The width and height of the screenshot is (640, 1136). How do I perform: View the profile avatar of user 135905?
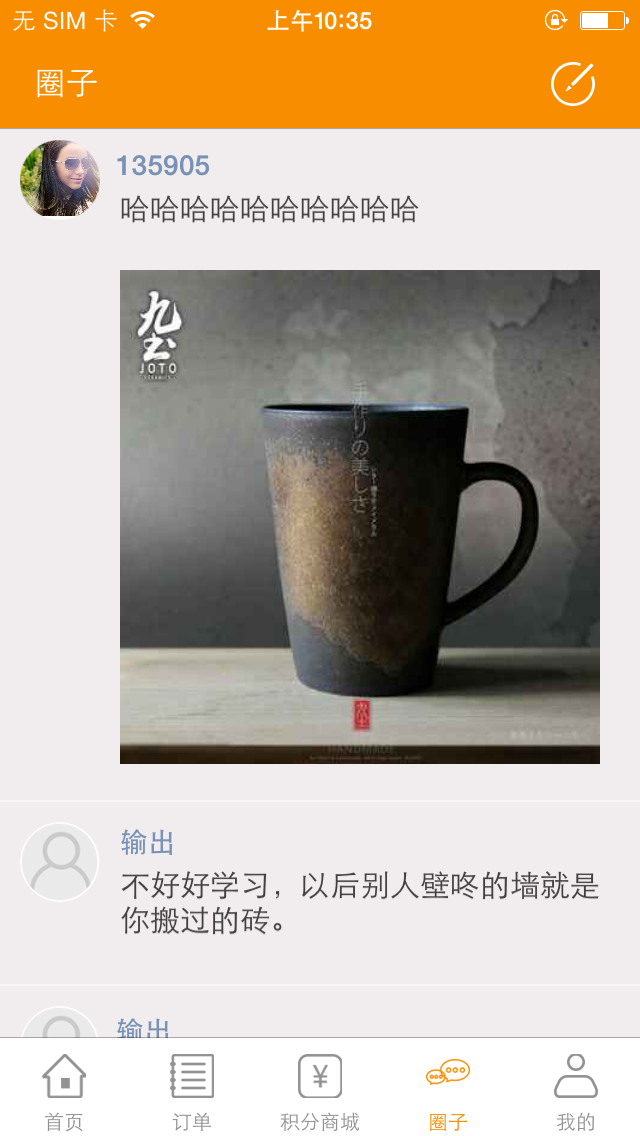point(60,179)
